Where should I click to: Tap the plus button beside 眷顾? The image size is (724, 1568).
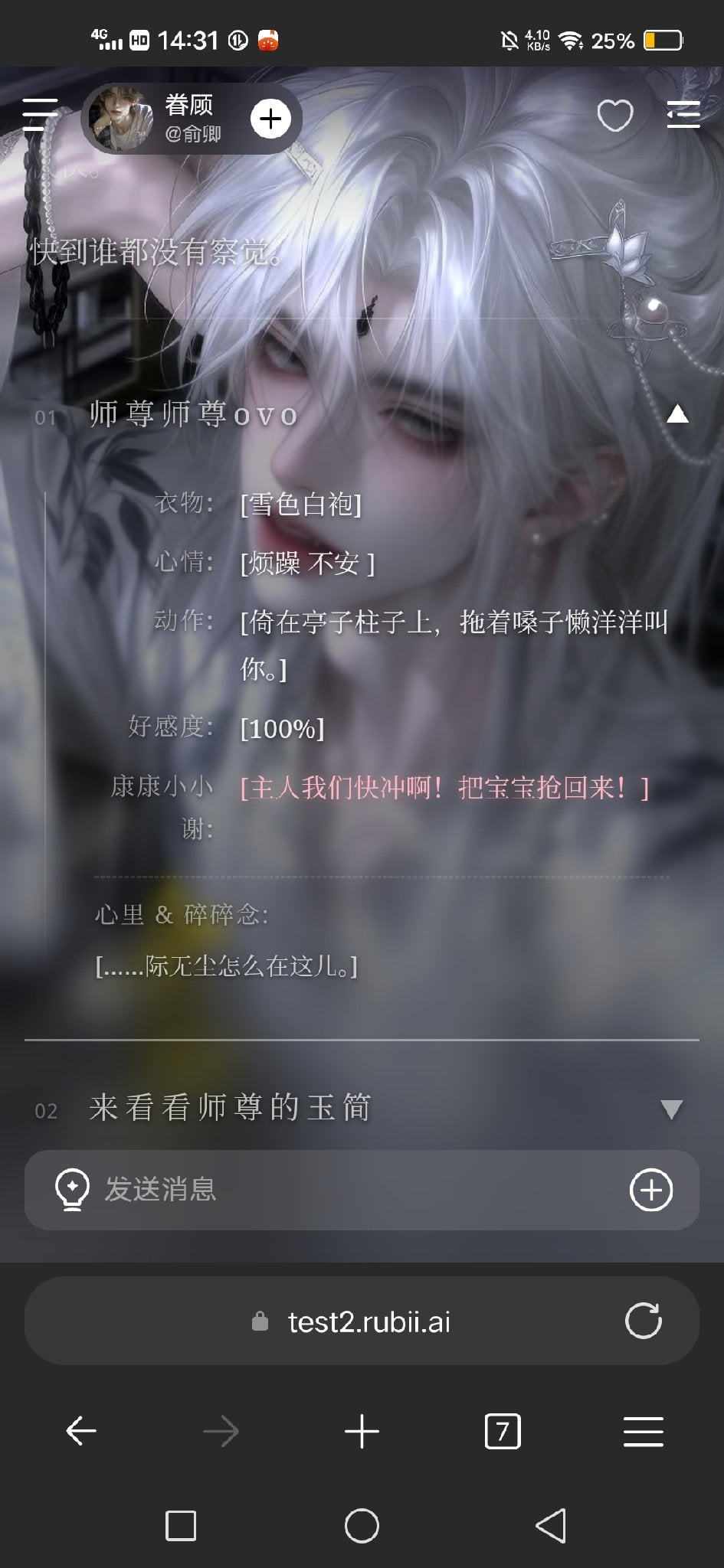coord(270,119)
